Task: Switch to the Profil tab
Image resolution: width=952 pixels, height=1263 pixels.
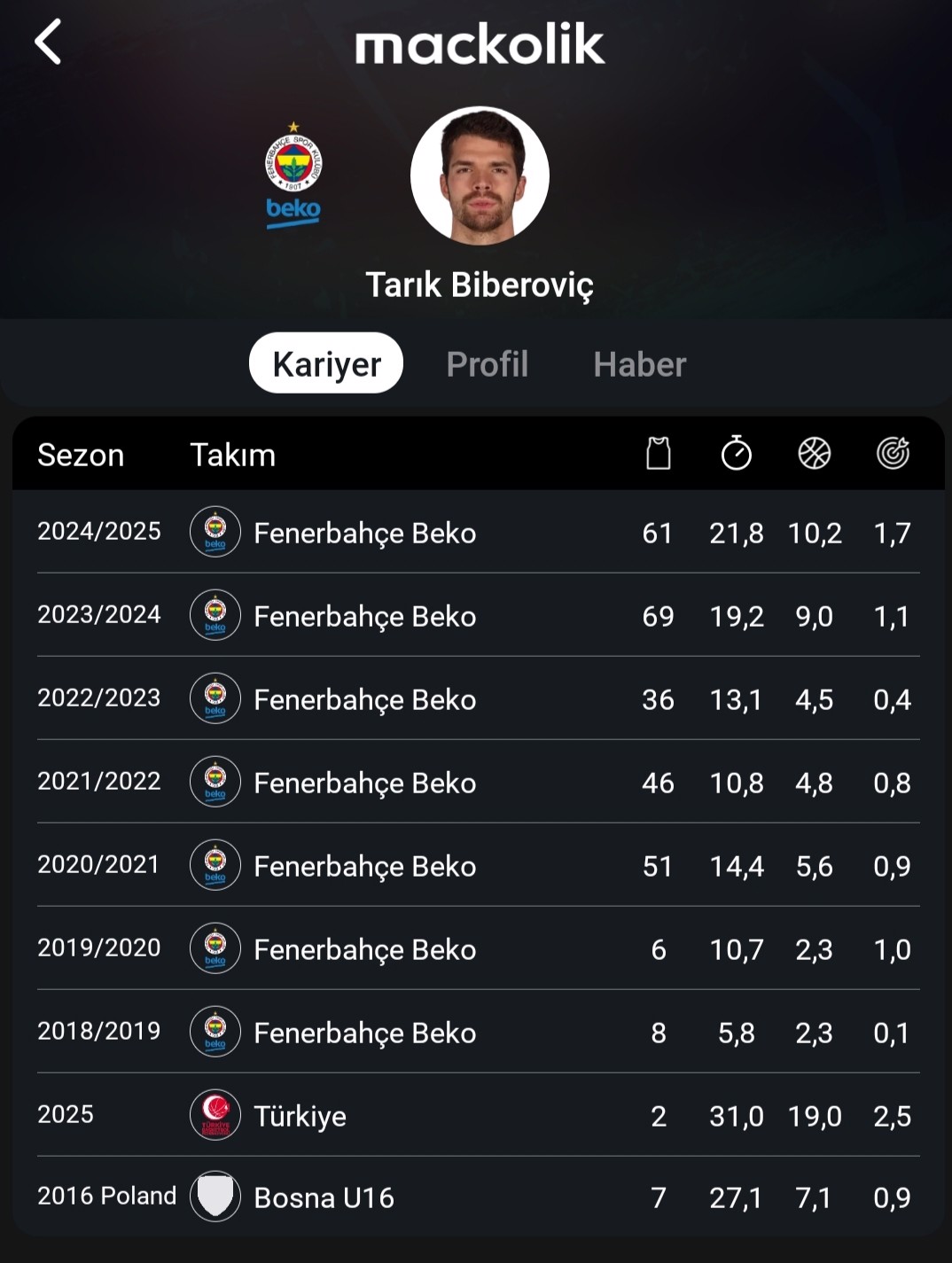Action: (x=487, y=364)
